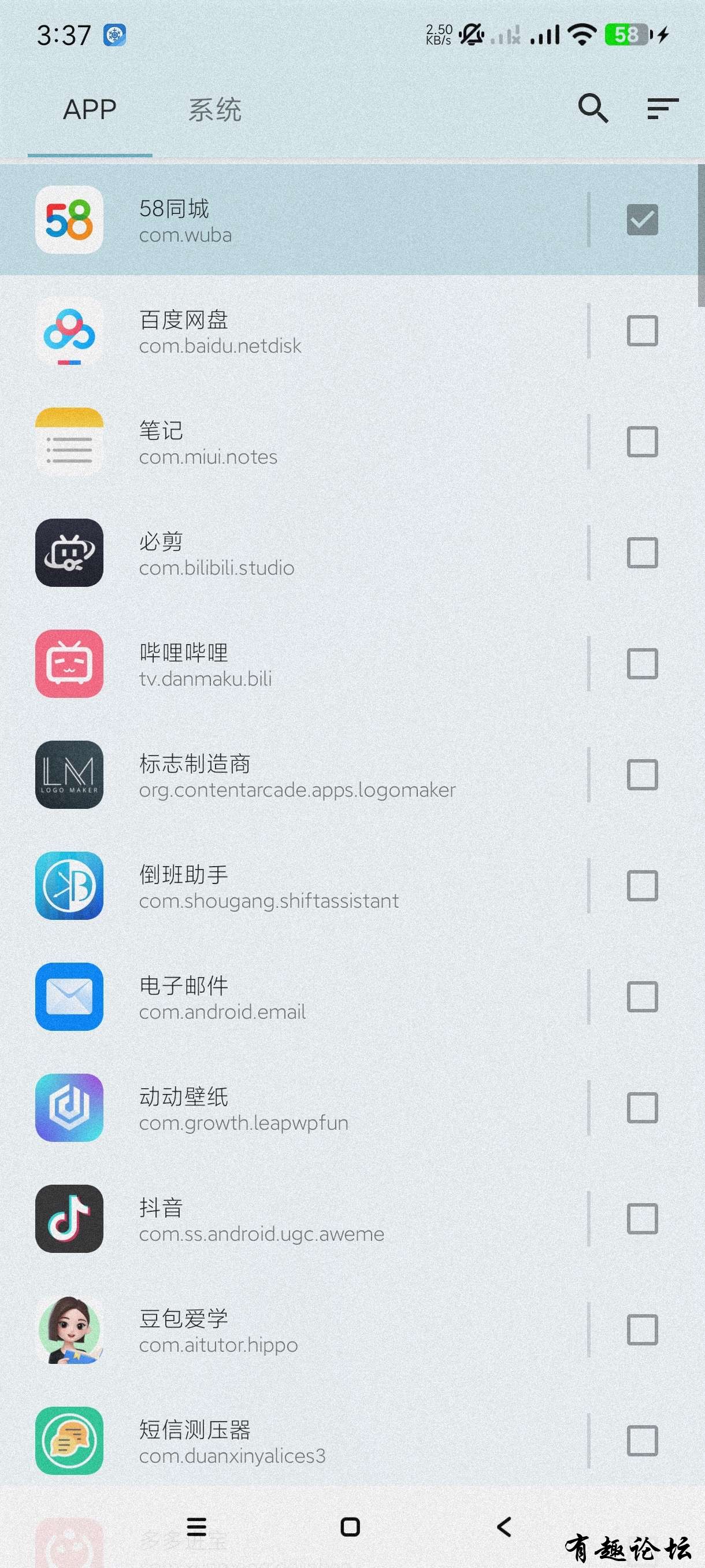
Task: Tick the 笔记 checkbox
Action: (x=642, y=442)
